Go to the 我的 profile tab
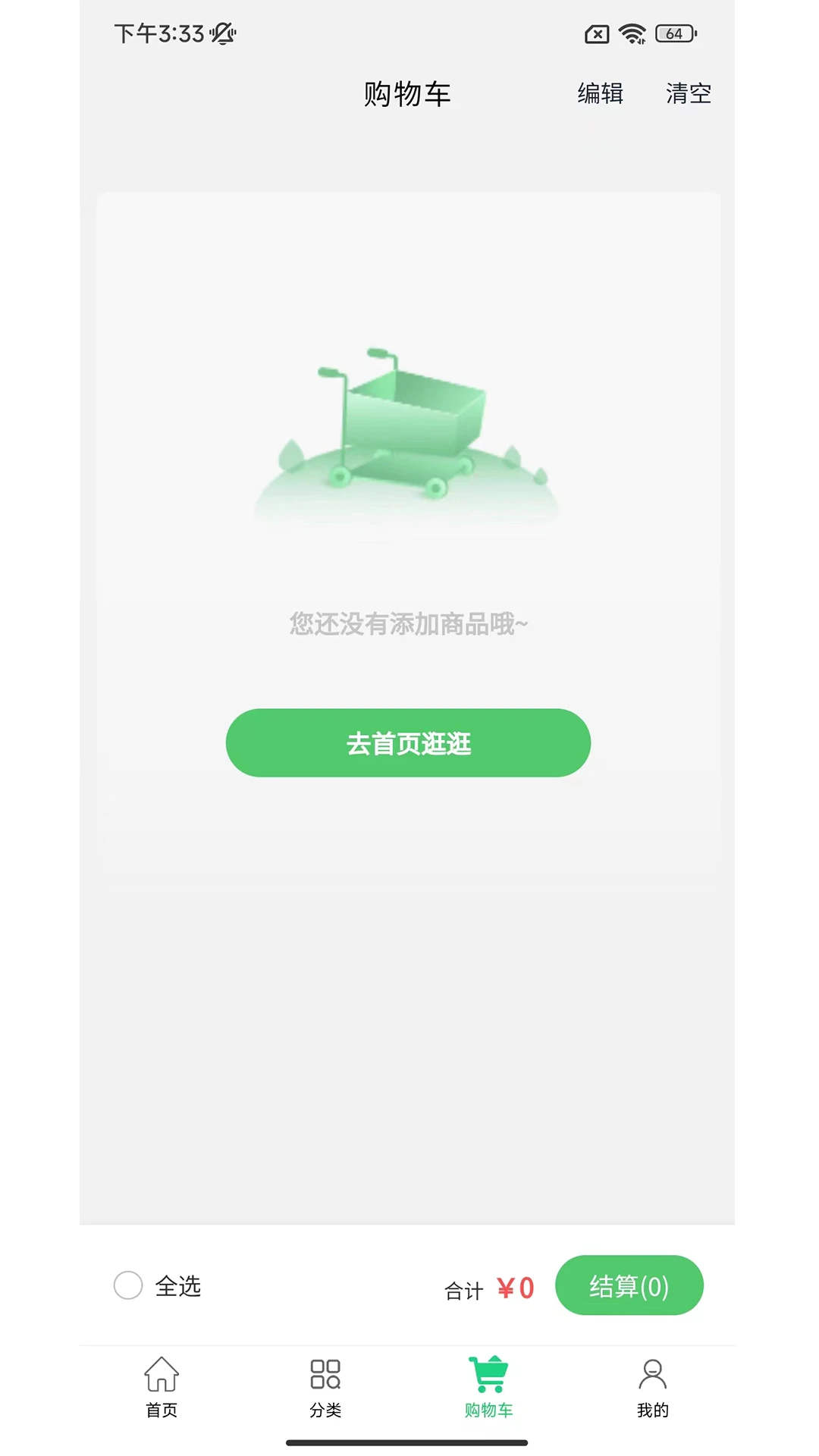 (652, 1388)
